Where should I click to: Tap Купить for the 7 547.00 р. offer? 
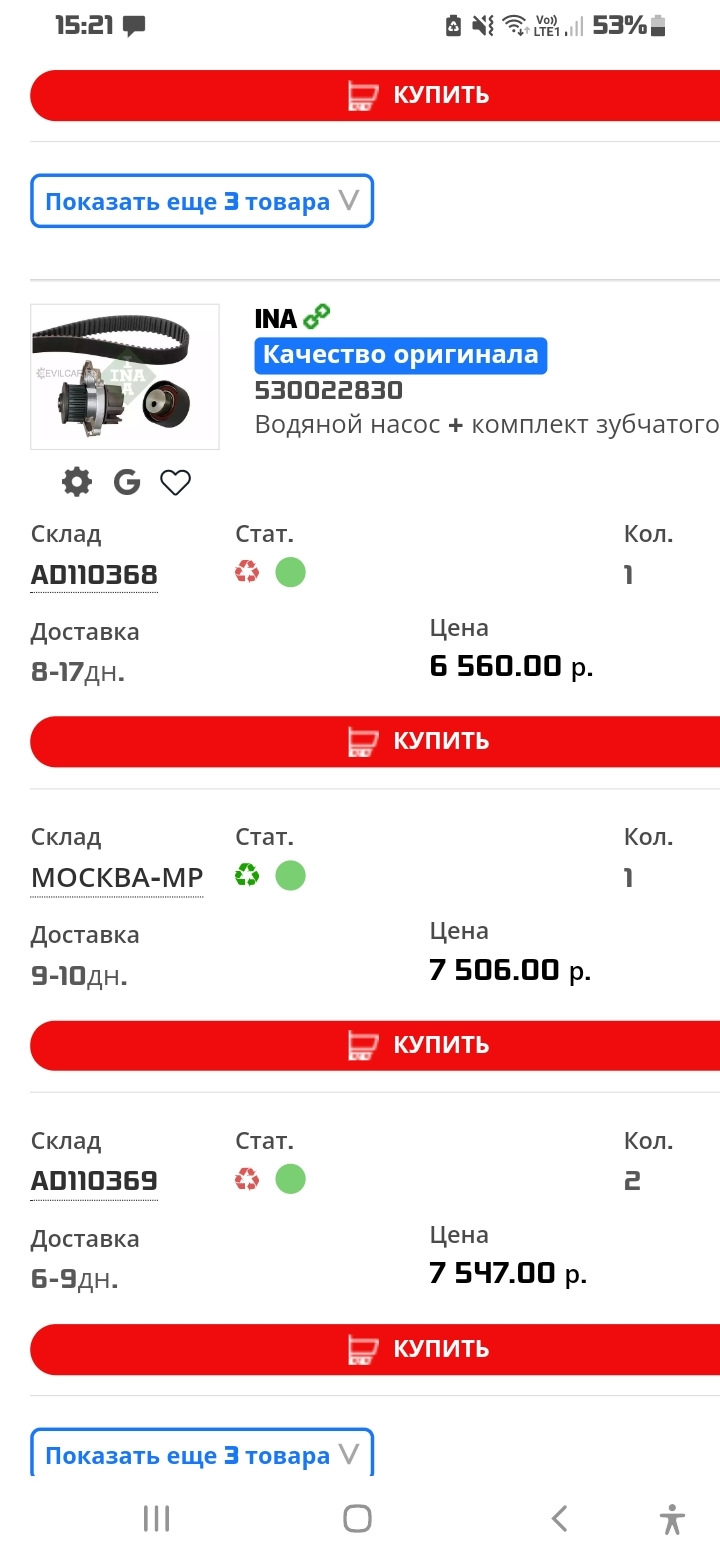(375, 1349)
